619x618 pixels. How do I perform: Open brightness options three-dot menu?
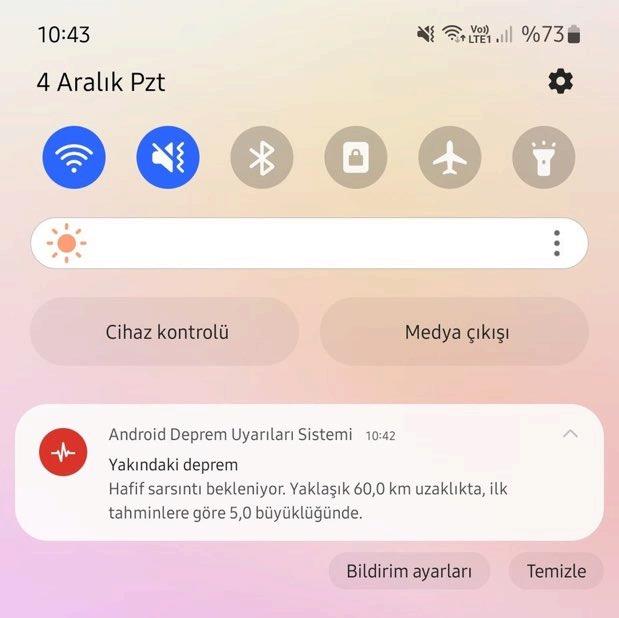(557, 243)
